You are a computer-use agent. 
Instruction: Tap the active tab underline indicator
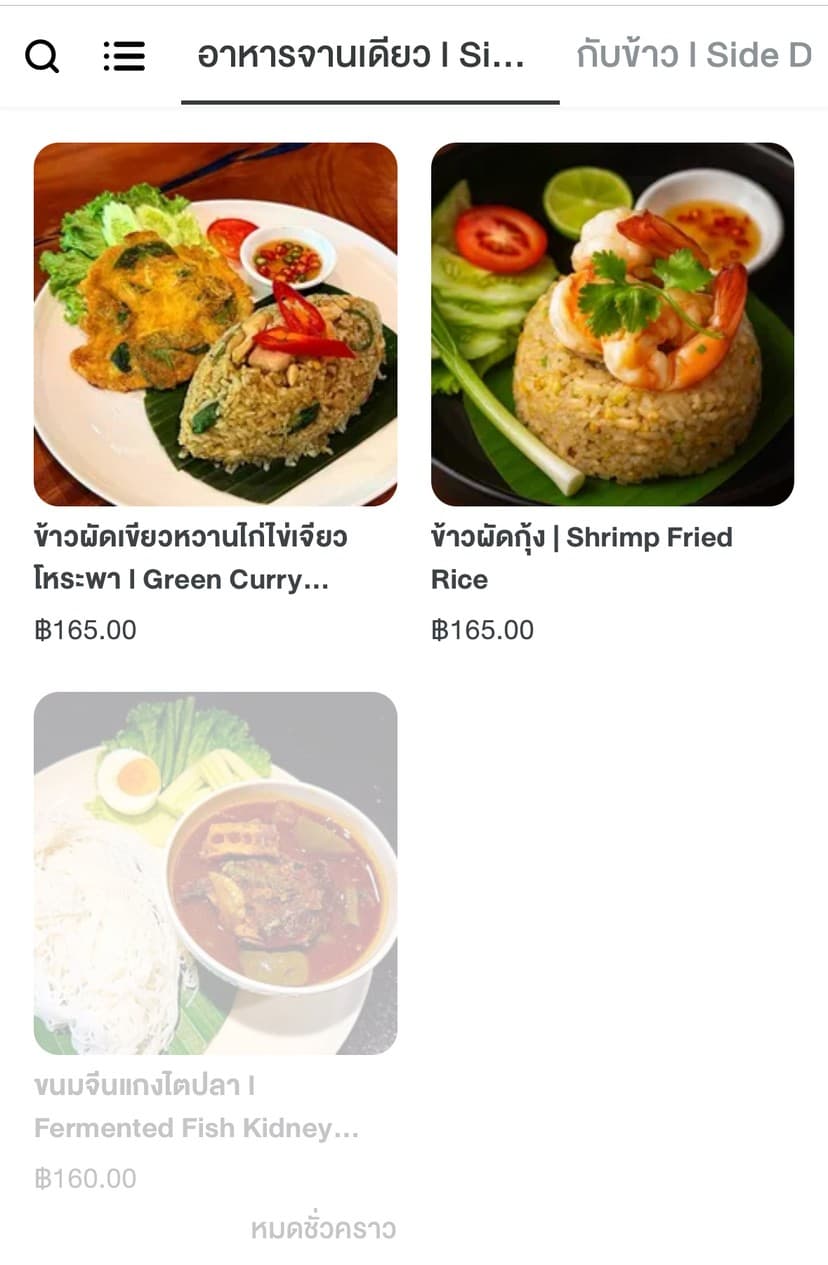tap(370, 100)
